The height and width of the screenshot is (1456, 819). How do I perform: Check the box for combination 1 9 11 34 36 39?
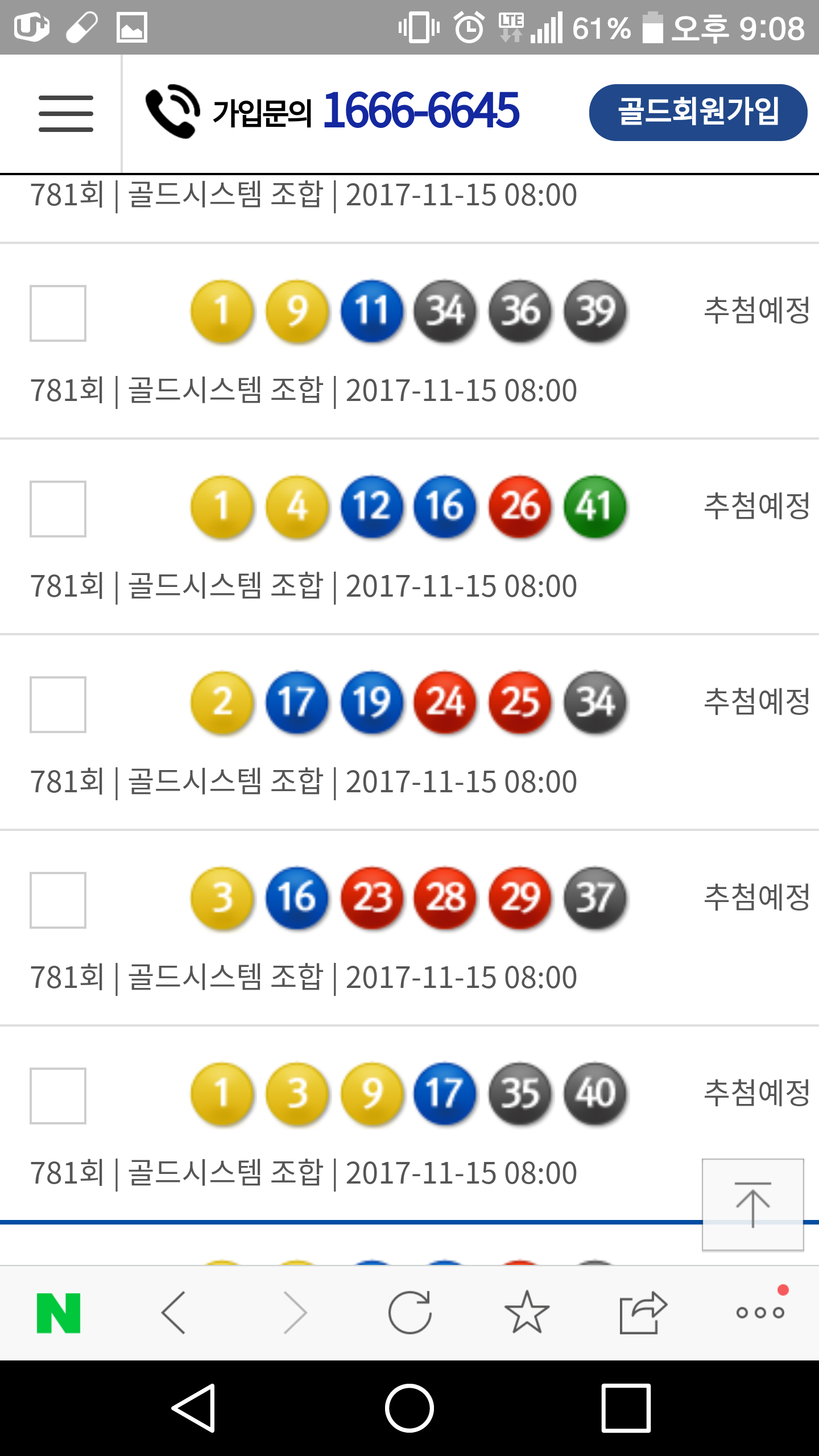[x=58, y=313]
